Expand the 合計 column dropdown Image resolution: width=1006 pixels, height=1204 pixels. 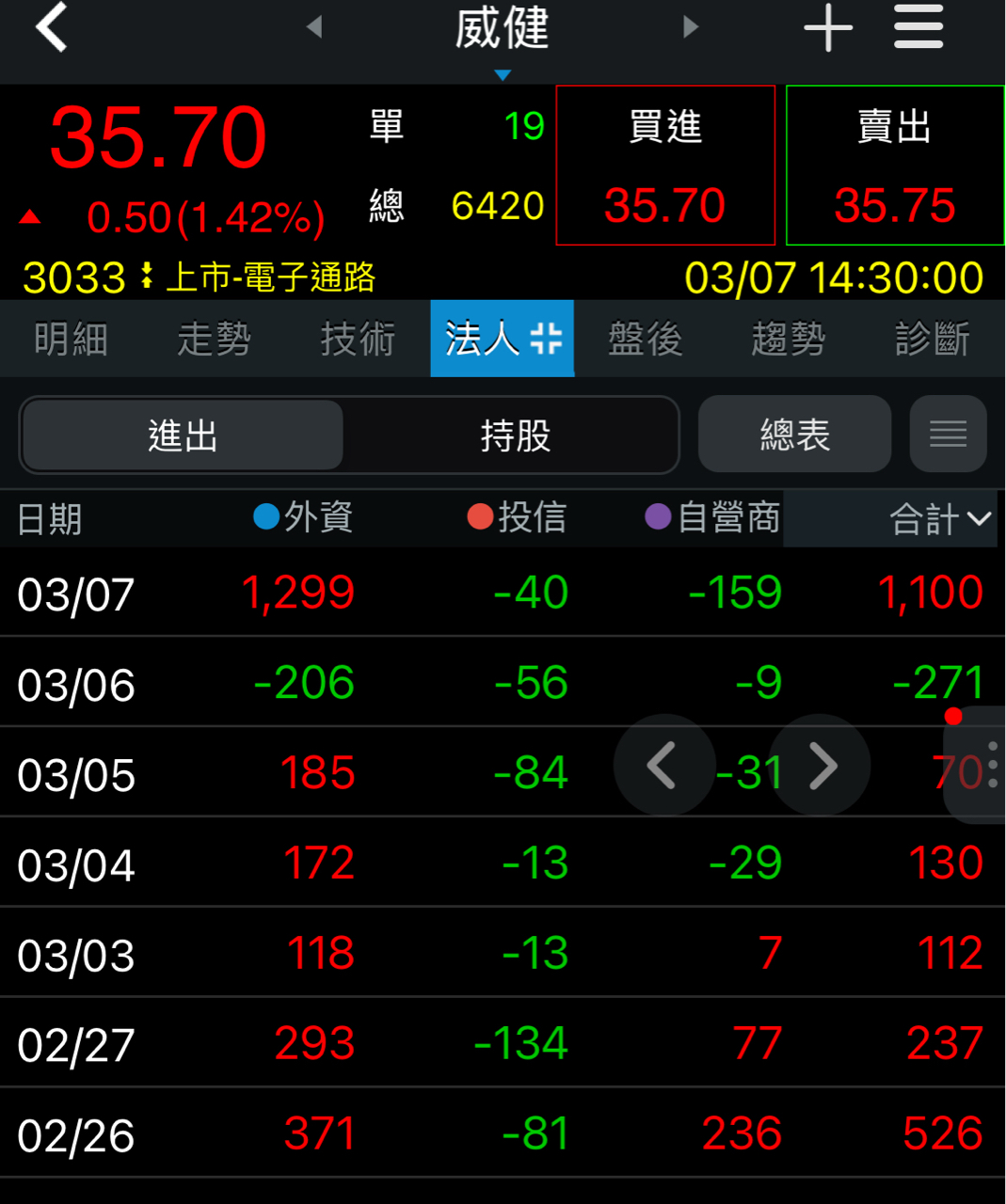(940, 518)
